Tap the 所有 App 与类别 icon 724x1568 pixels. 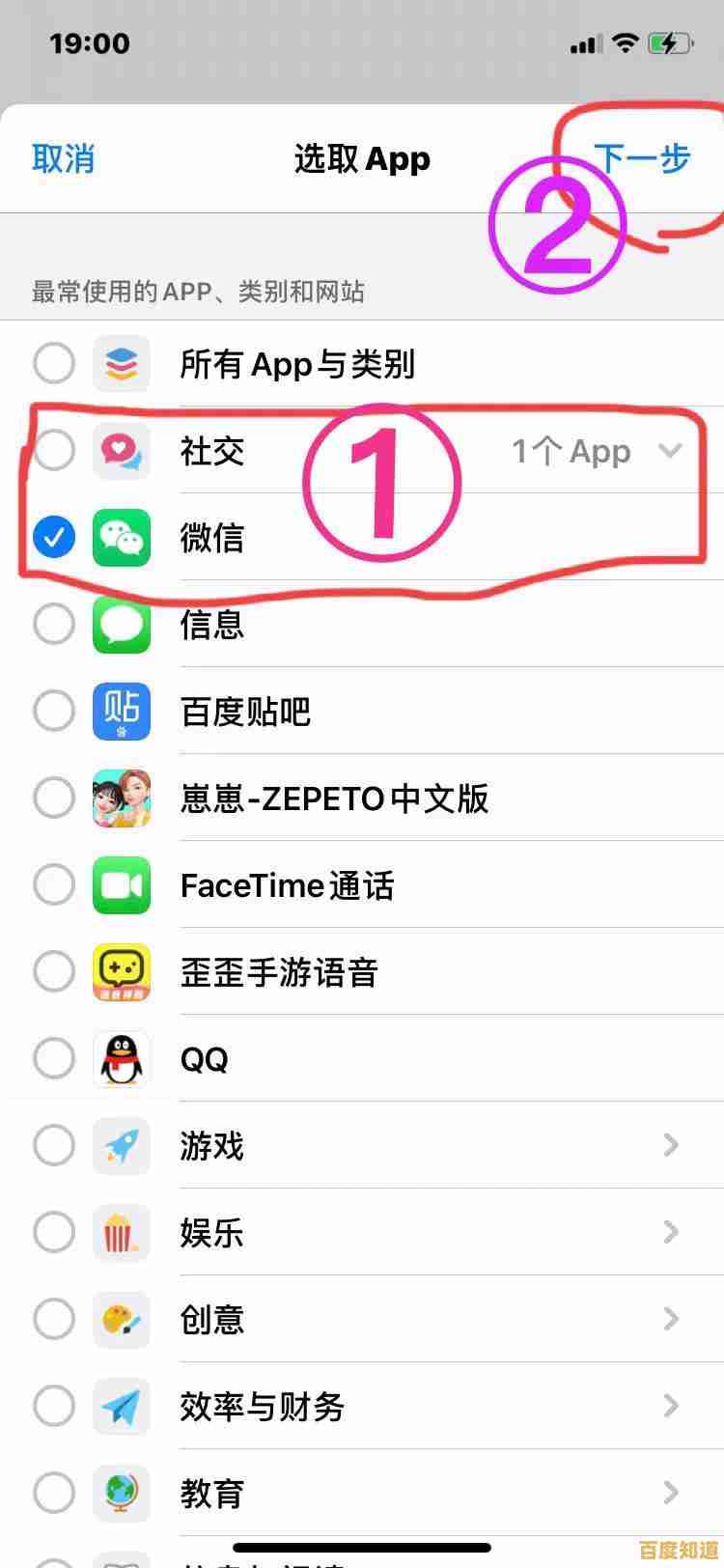click(121, 364)
